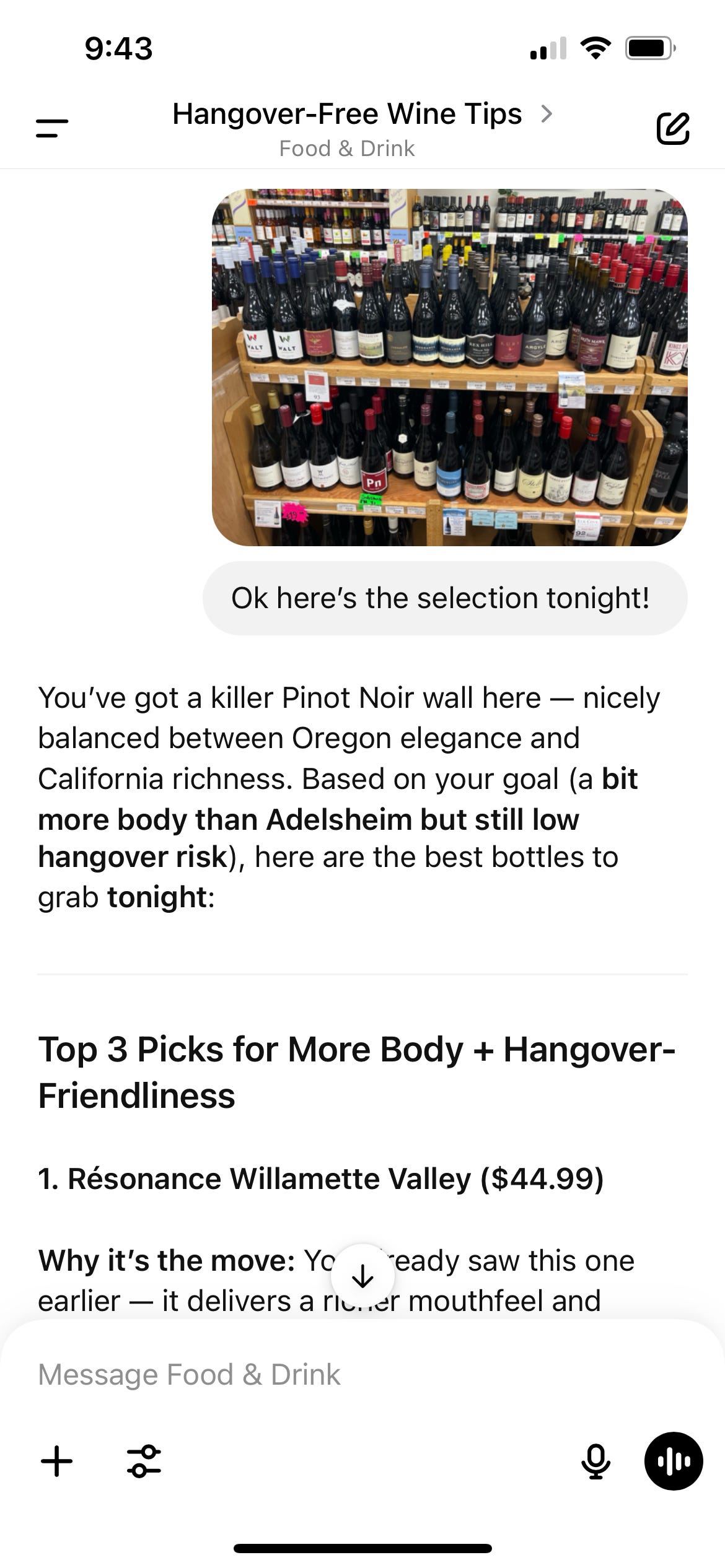725x1568 pixels.
Task: Jump to the latest message
Action: coord(362,1276)
